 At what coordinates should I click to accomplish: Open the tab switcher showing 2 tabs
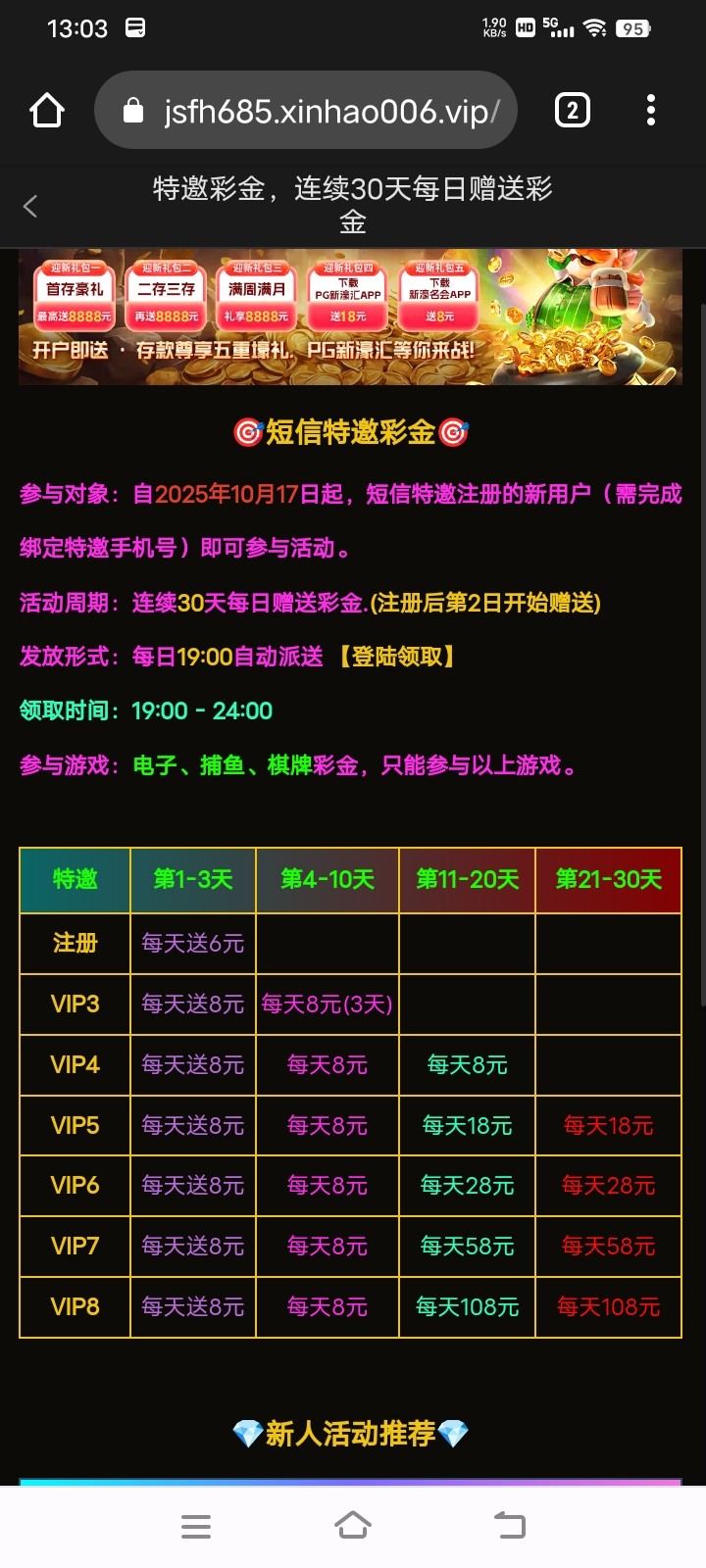tap(573, 111)
